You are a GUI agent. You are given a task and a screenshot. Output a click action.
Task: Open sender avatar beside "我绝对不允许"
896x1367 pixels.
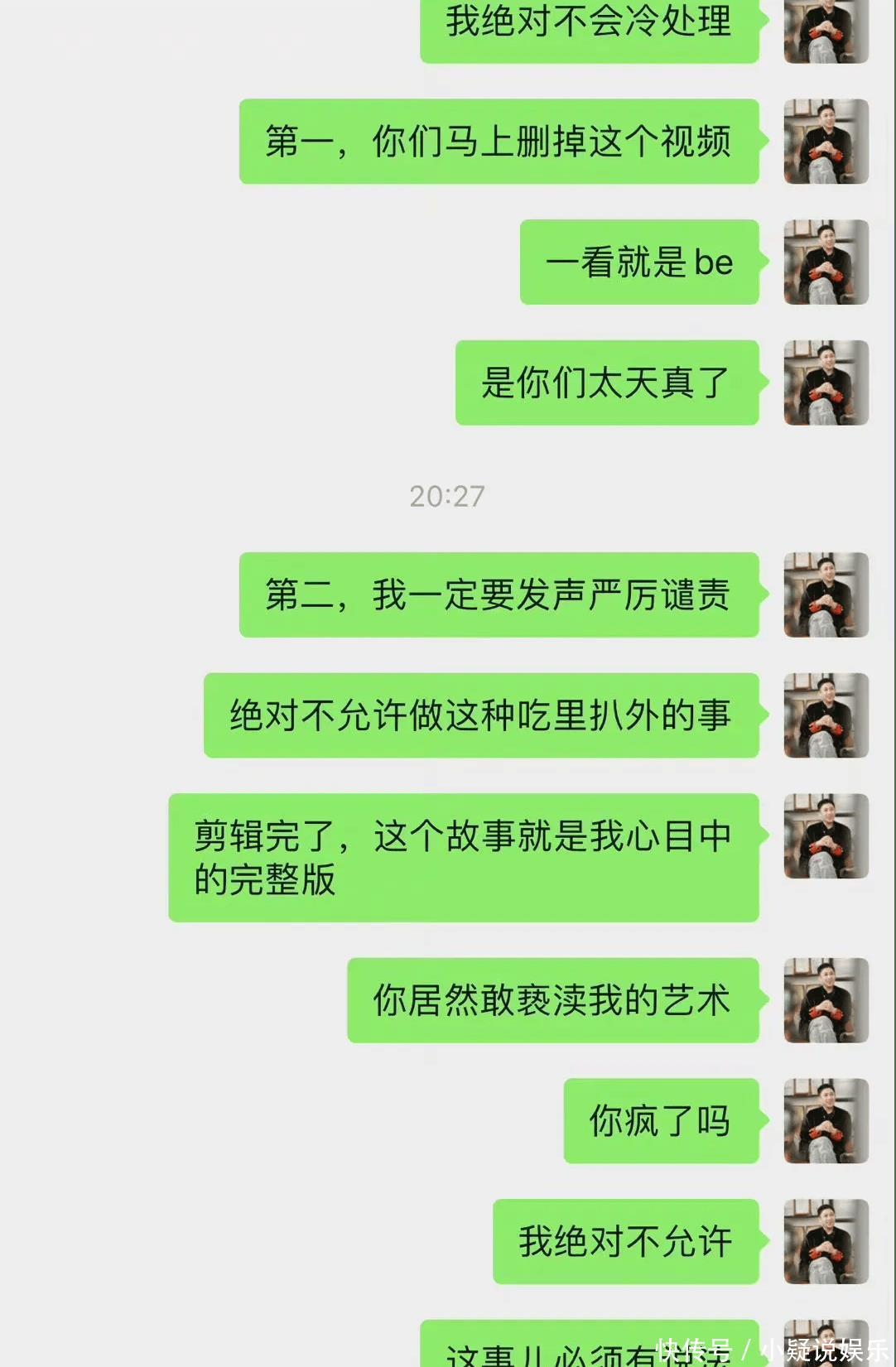pos(826,1241)
